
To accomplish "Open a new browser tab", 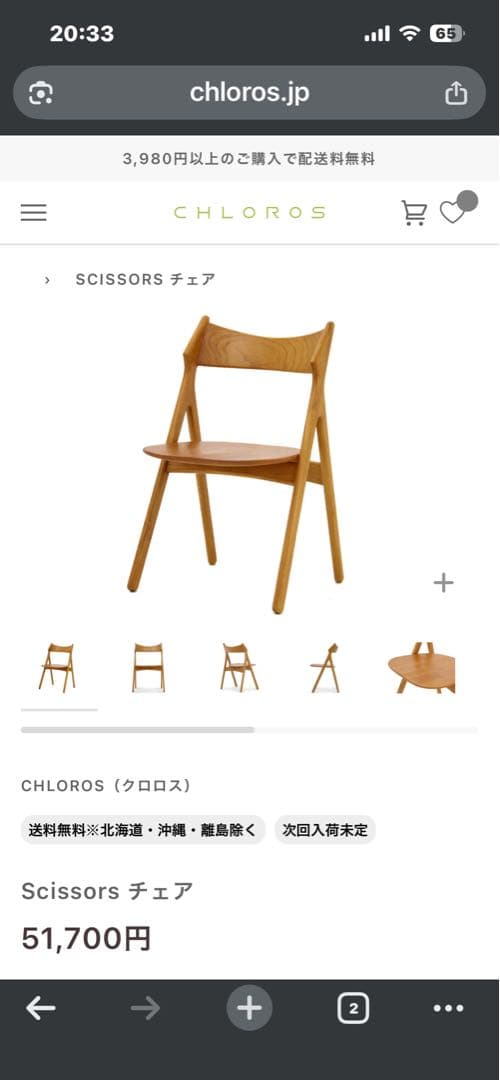I will tap(249, 1008).
